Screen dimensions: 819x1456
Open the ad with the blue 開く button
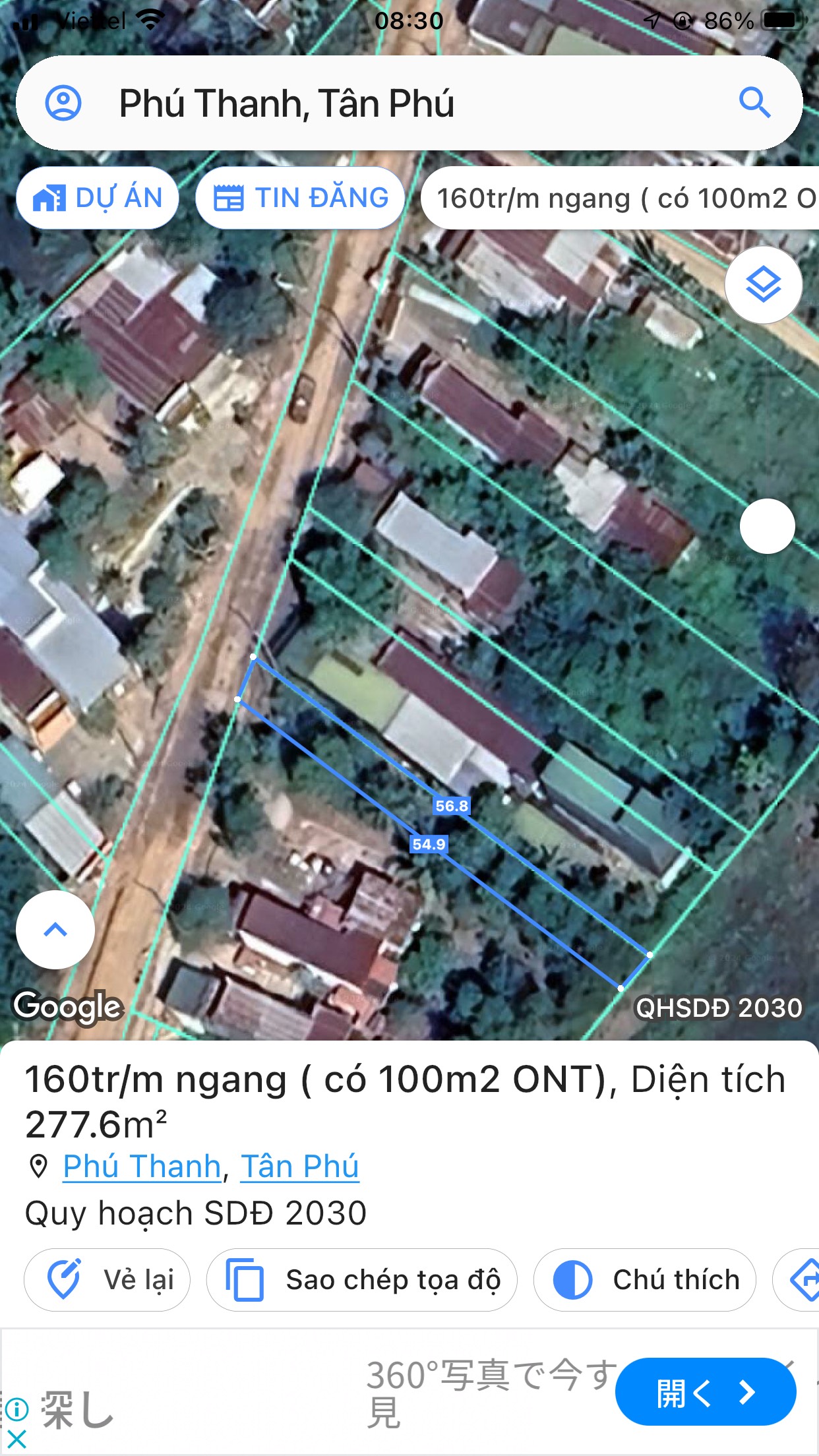click(x=706, y=1392)
